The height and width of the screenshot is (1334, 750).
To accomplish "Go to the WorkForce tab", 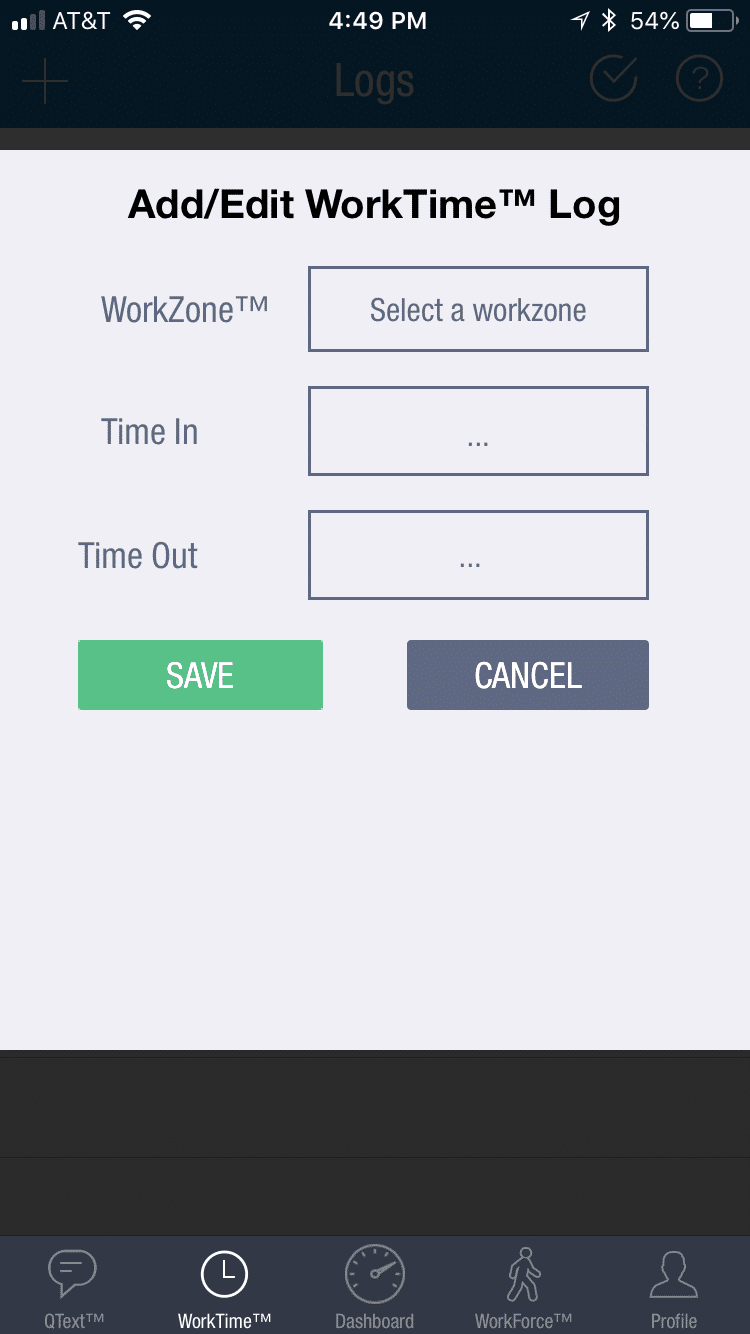I will point(523,1286).
